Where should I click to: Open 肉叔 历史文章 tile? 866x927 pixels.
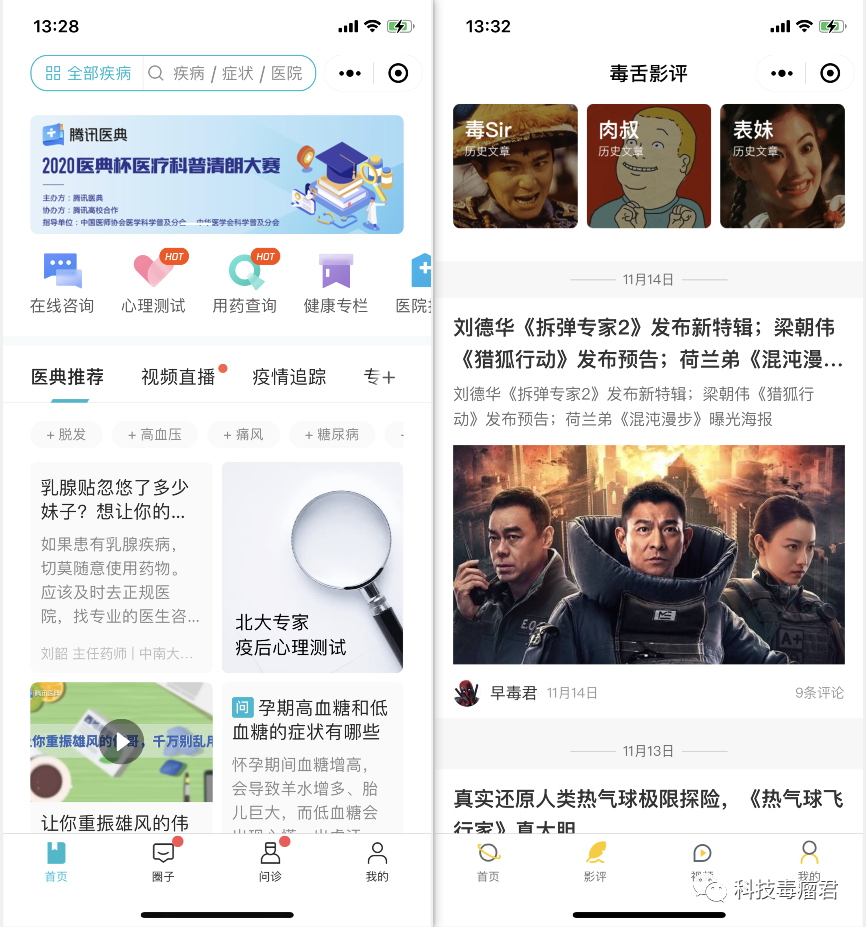coord(648,166)
